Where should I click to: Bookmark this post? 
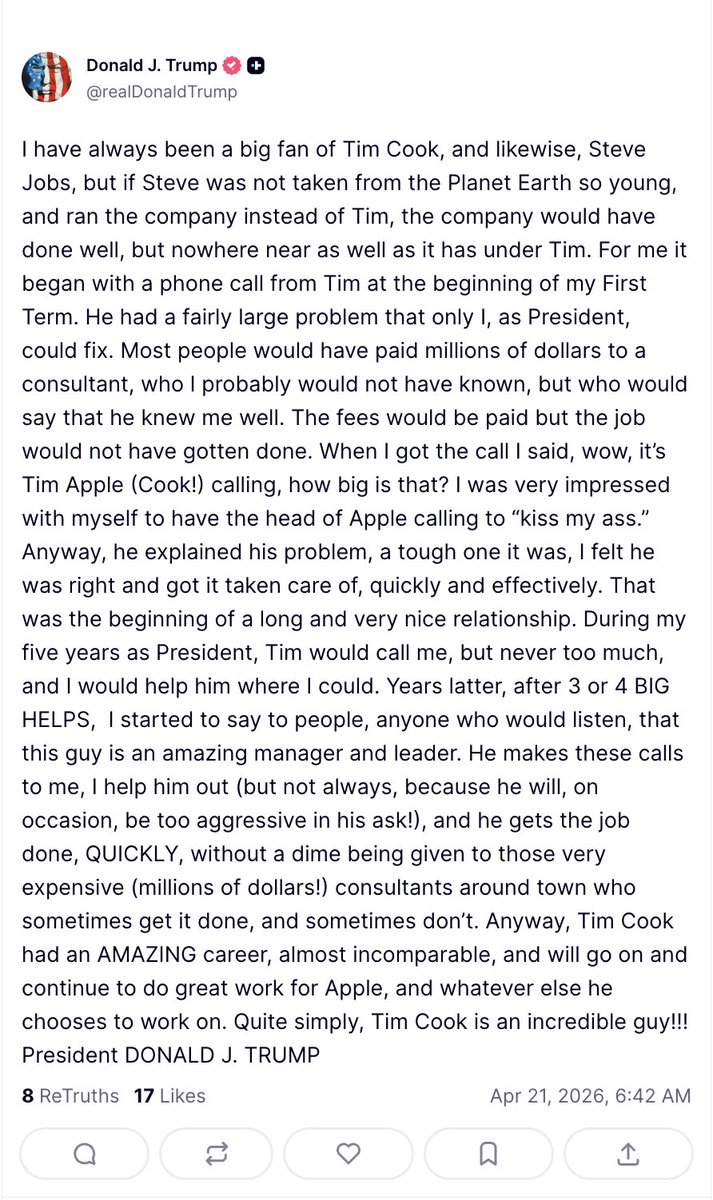pos(488,1154)
